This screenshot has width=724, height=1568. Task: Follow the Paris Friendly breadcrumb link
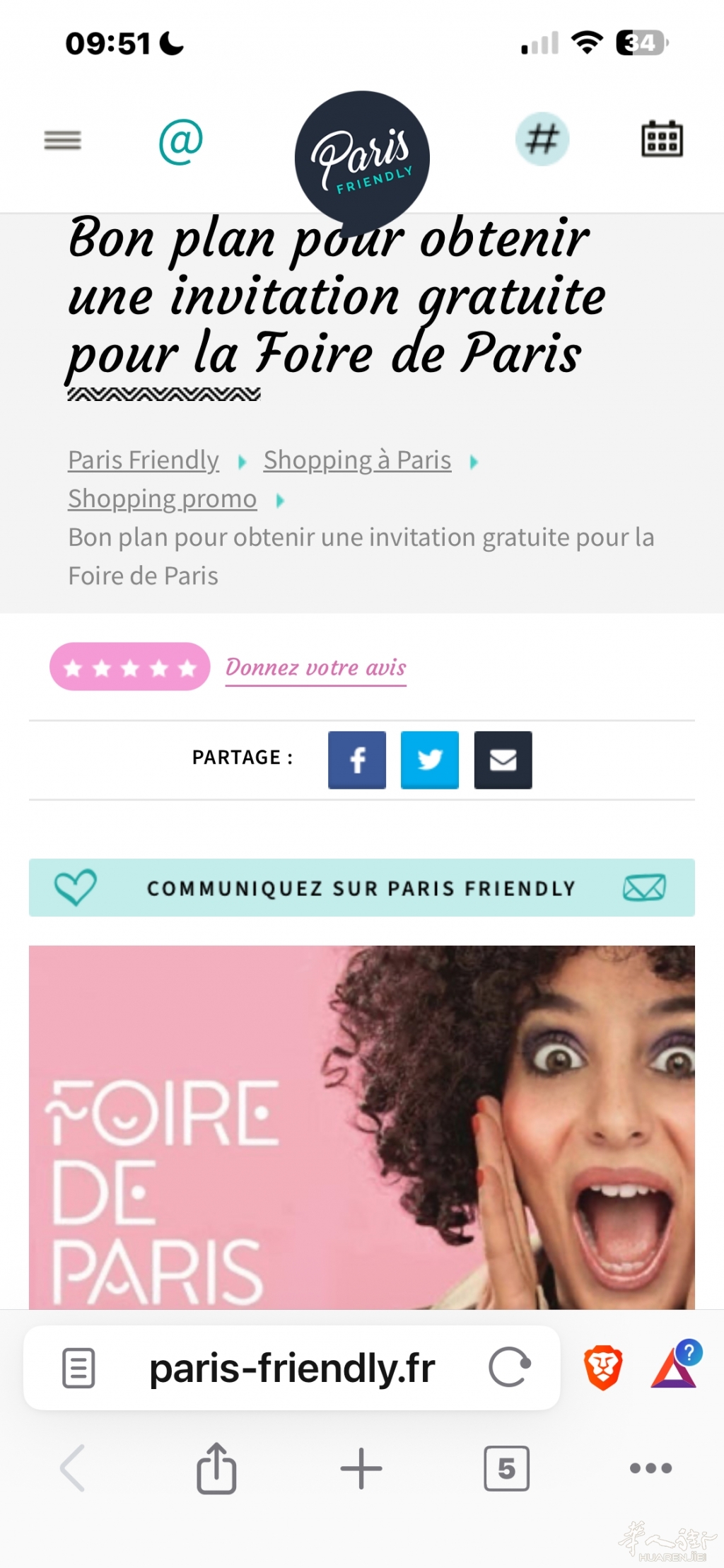[144, 460]
